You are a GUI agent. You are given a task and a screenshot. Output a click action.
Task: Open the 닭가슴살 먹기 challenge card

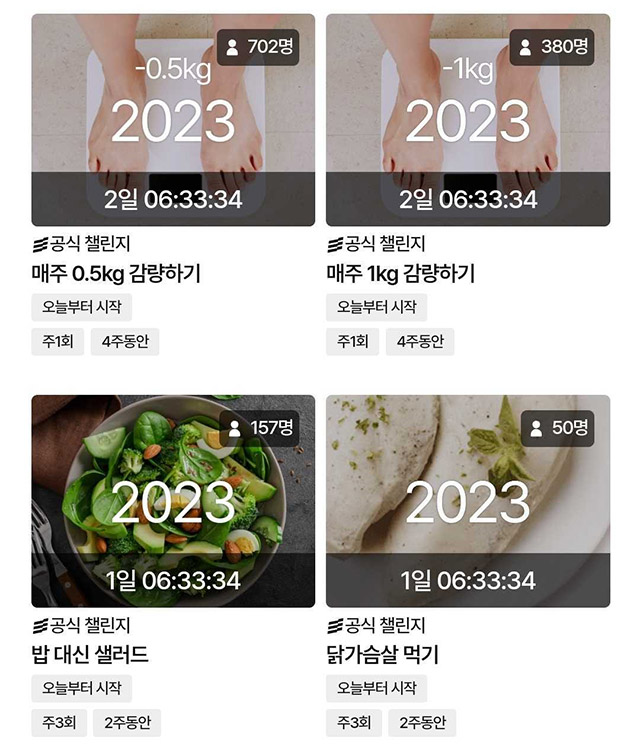click(468, 501)
